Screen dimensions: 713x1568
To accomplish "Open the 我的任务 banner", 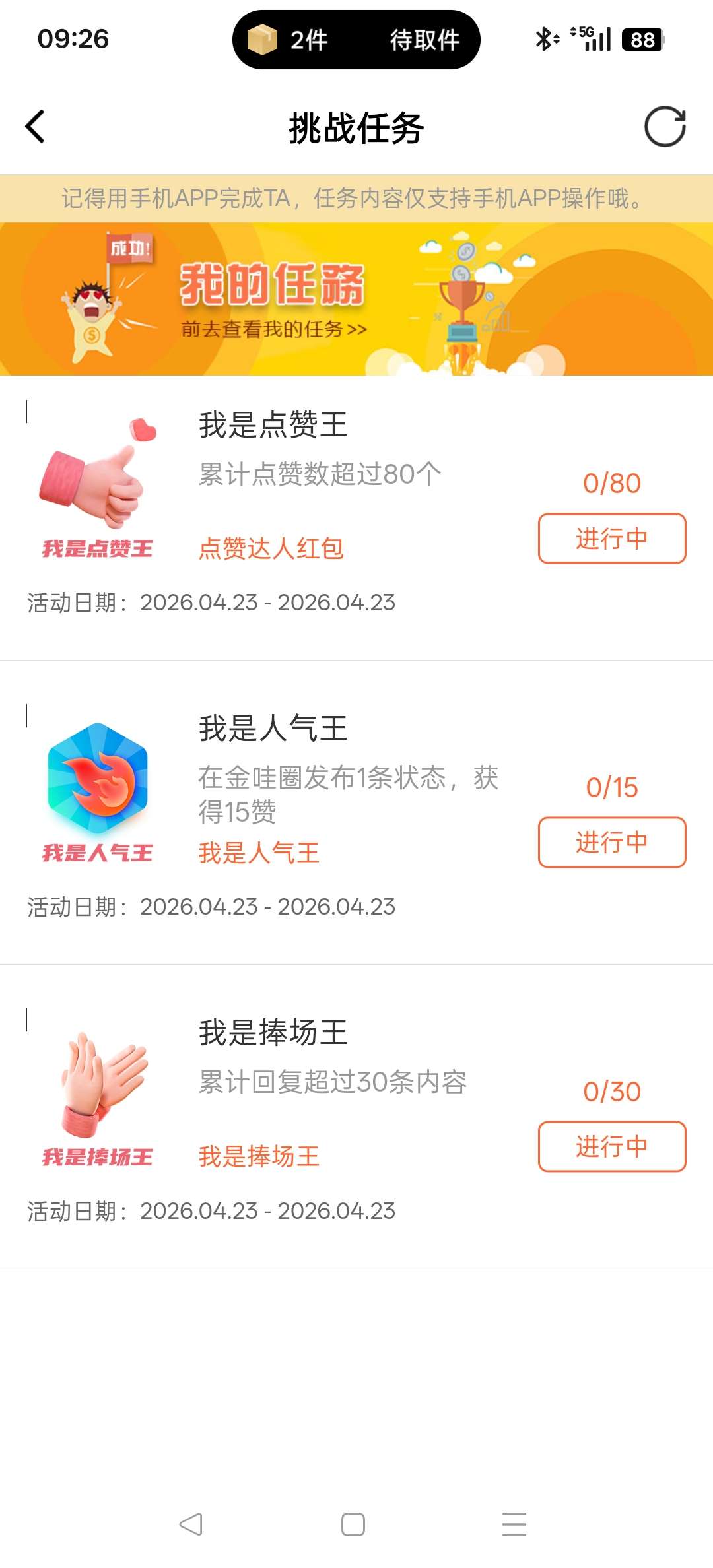I will click(356, 299).
